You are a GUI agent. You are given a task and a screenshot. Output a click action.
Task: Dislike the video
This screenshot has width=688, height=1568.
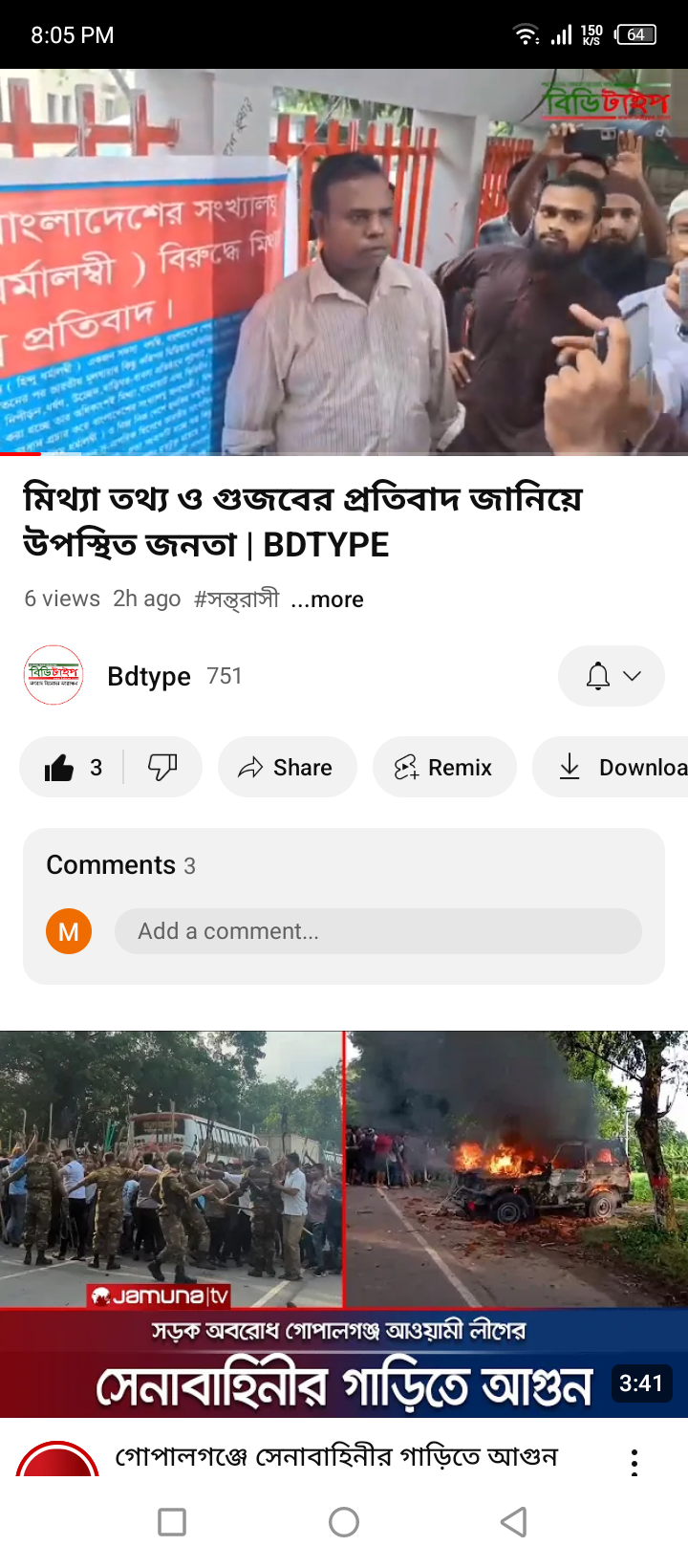tap(162, 767)
